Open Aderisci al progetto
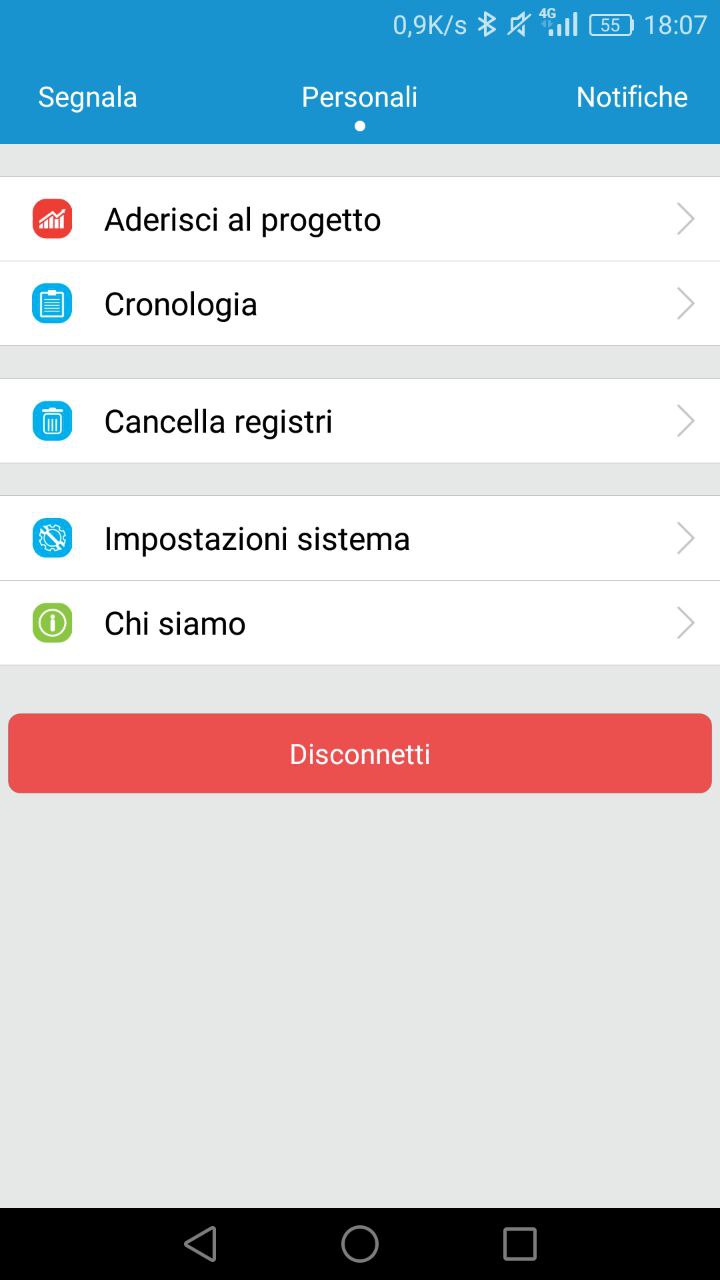 [360, 219]
